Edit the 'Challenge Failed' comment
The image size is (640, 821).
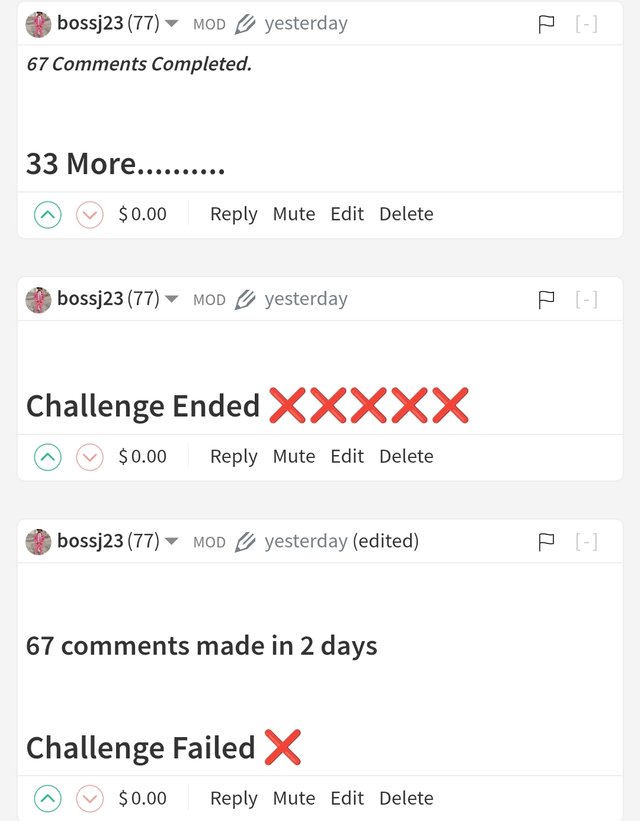click(x=347, y=799)
